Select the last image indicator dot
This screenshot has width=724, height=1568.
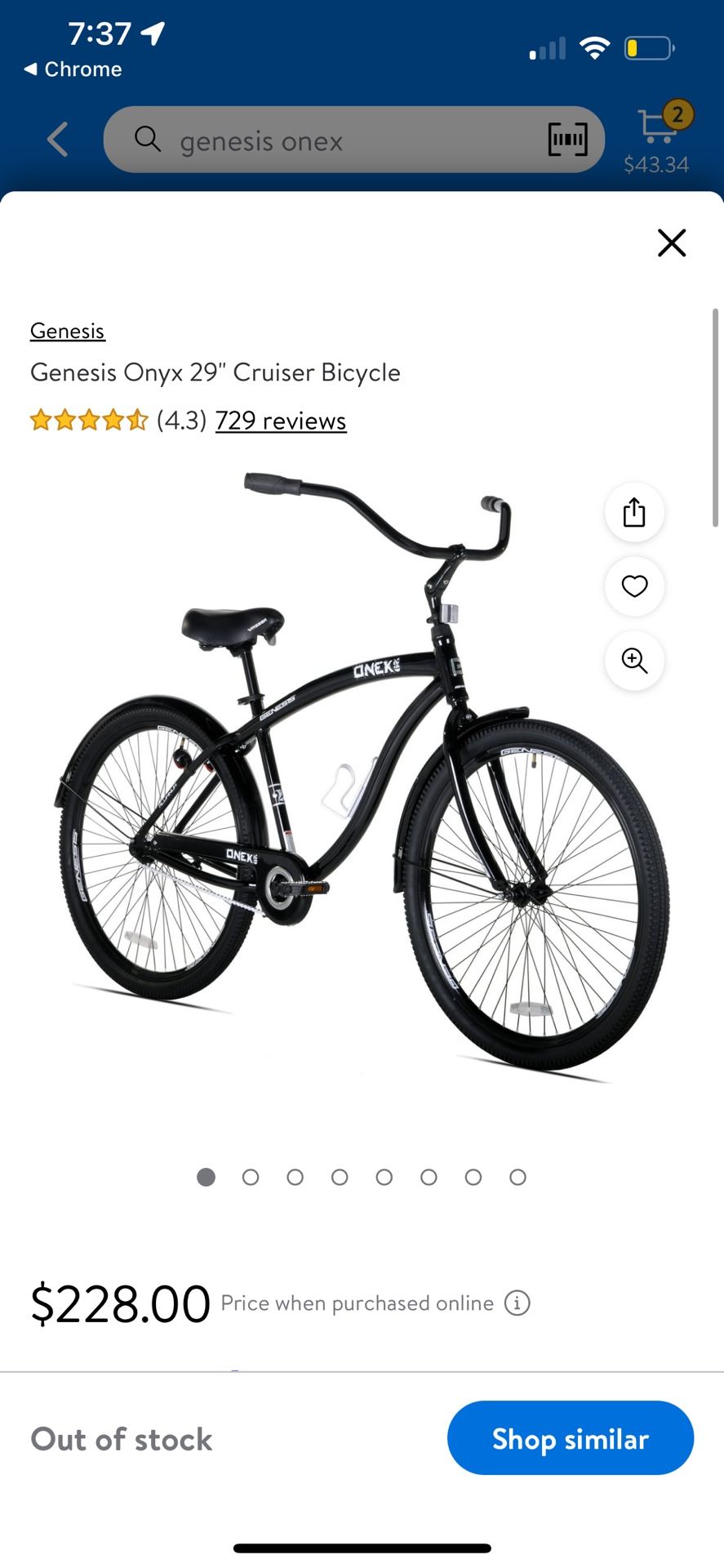(x=517, y=1177)
